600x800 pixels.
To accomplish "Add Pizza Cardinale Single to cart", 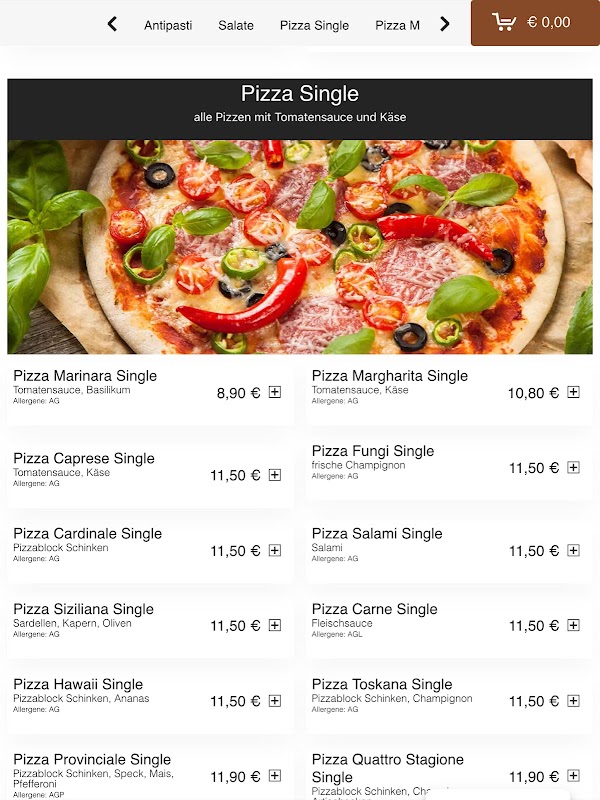I will pos(275,550).
